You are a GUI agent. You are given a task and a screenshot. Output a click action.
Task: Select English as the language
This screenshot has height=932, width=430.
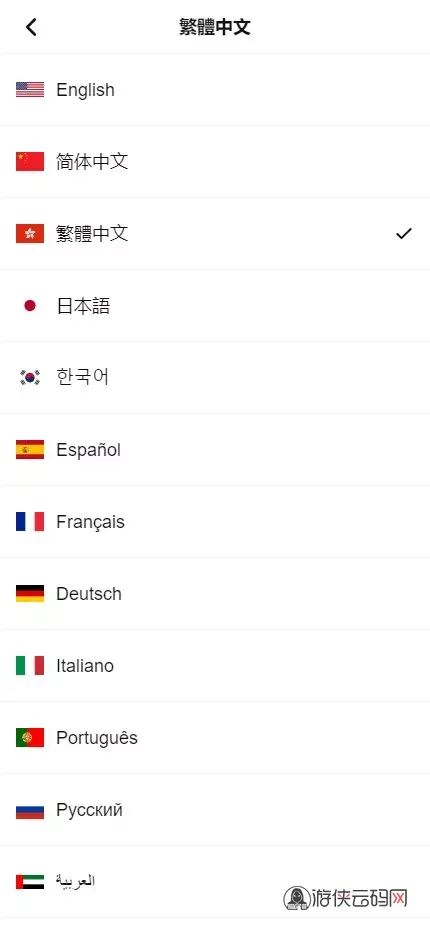(215, 90)
